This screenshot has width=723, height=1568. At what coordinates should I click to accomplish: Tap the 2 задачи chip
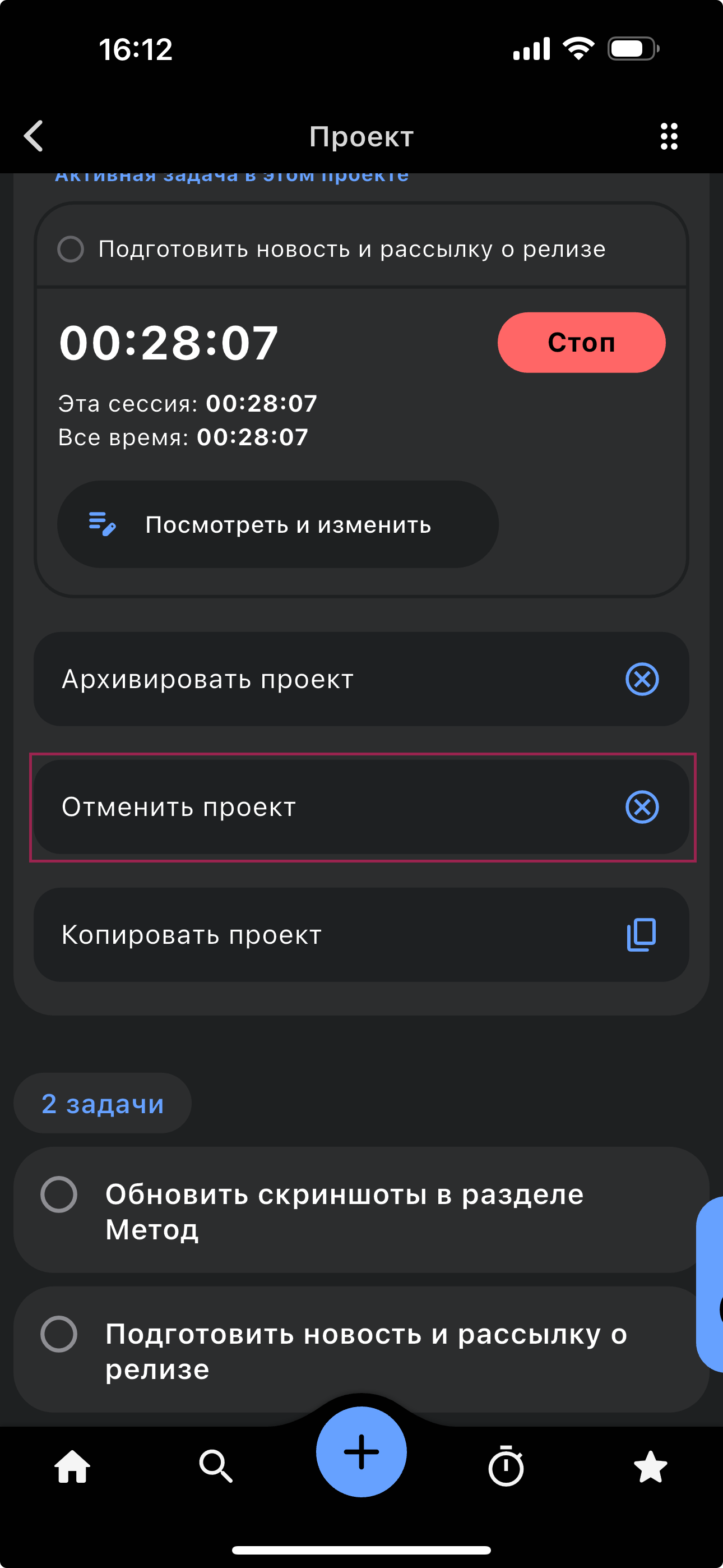(x=103, y=1104)
